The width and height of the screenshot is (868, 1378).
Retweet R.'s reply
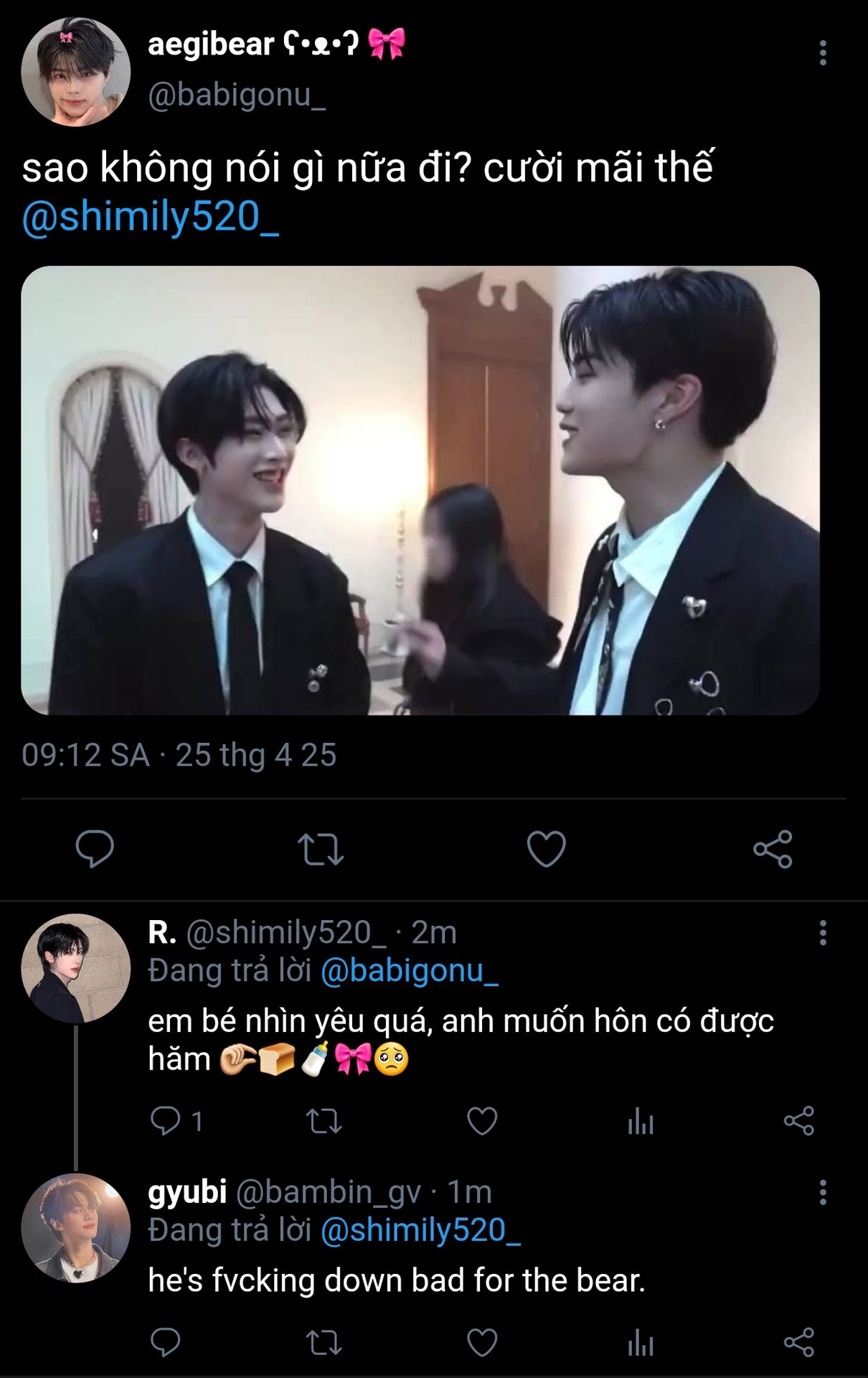[x=324, y=1121]
